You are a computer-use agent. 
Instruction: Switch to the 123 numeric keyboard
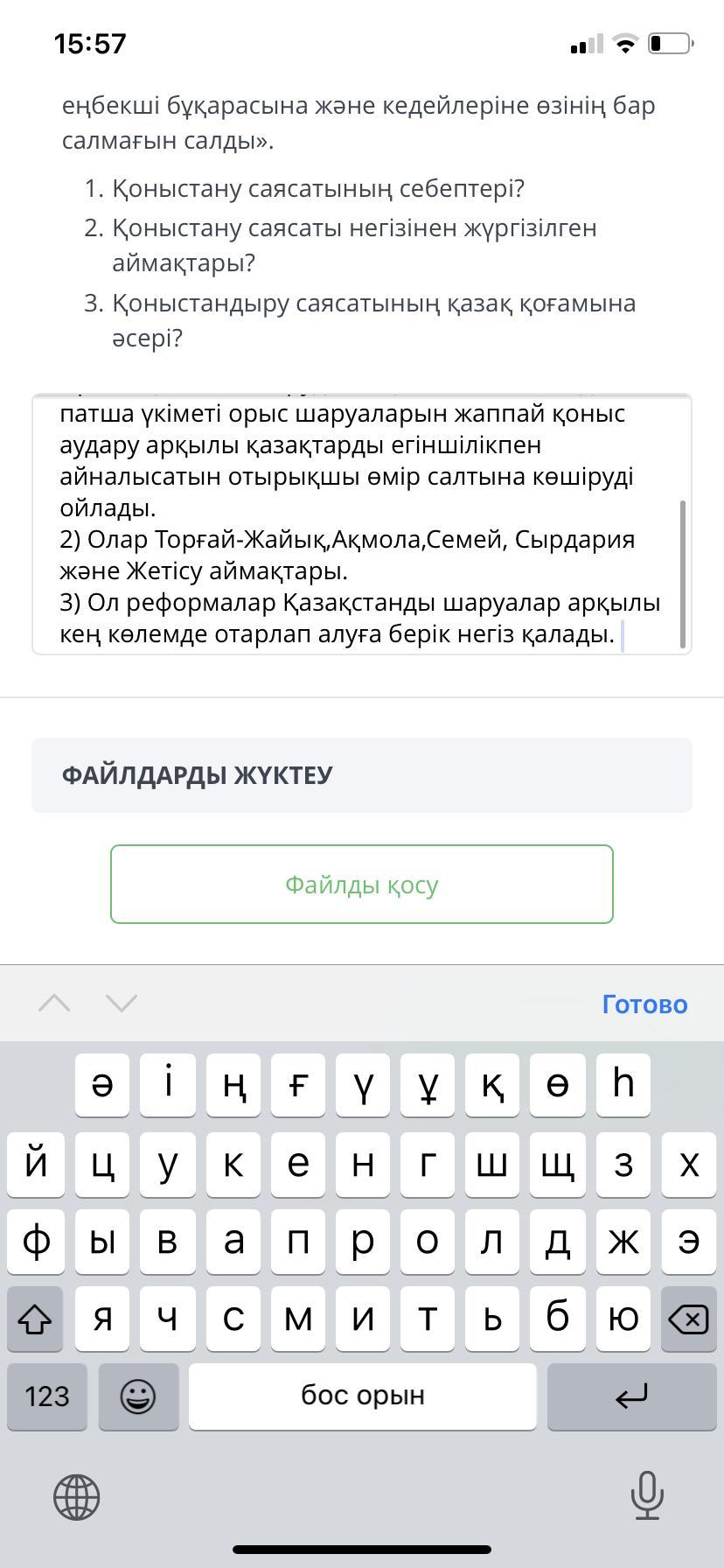point(47,1396)
